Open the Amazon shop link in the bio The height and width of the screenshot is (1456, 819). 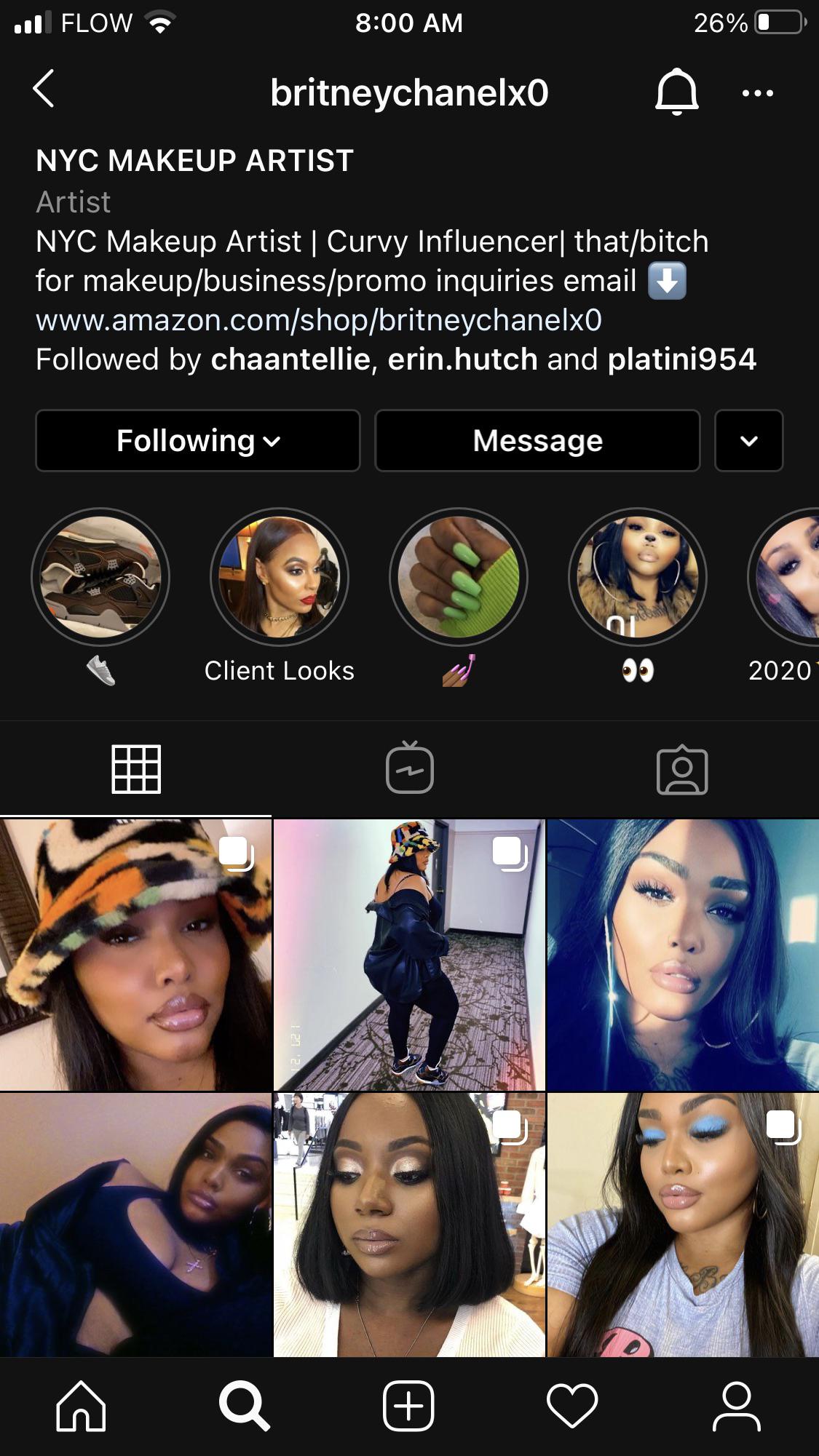[x=319, y=320]
